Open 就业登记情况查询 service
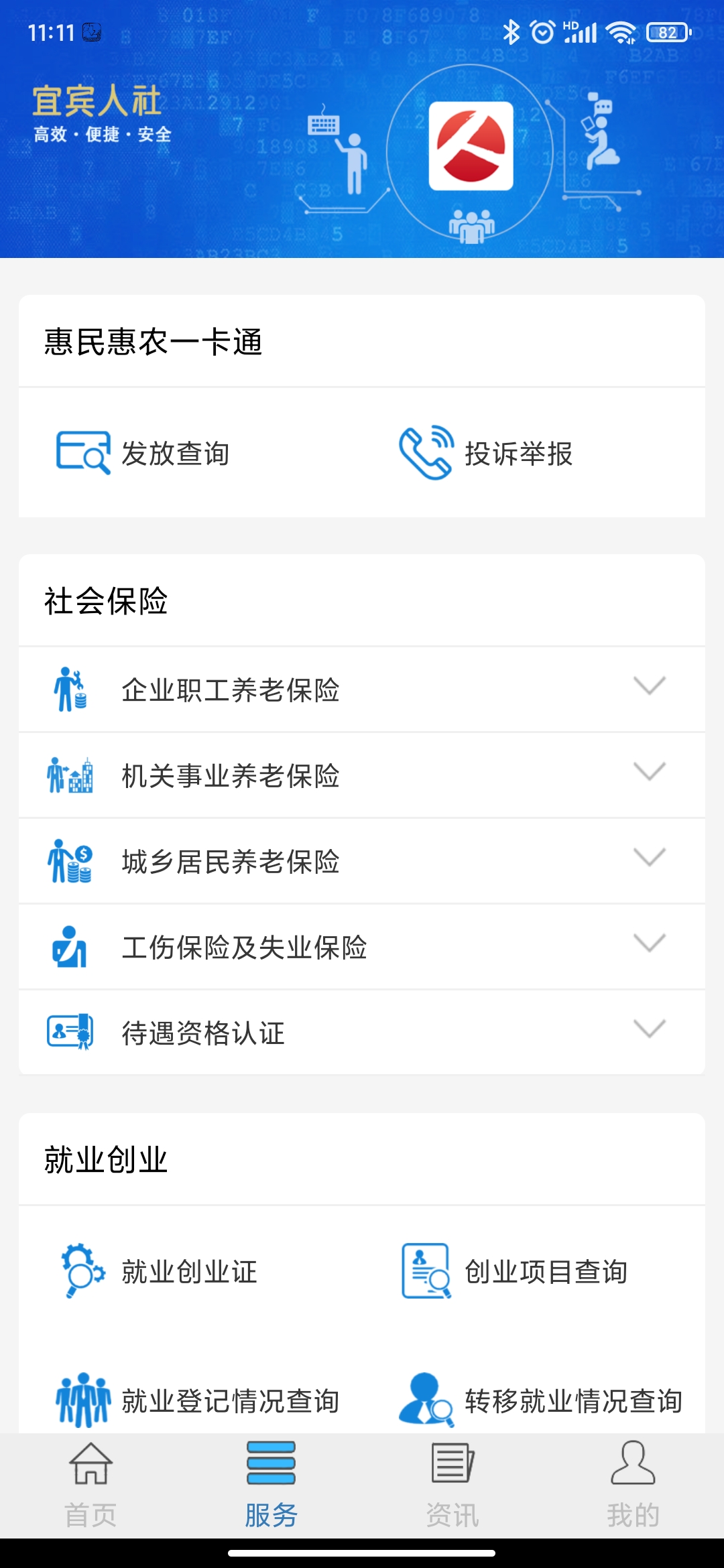 (x=198, y=1400)
